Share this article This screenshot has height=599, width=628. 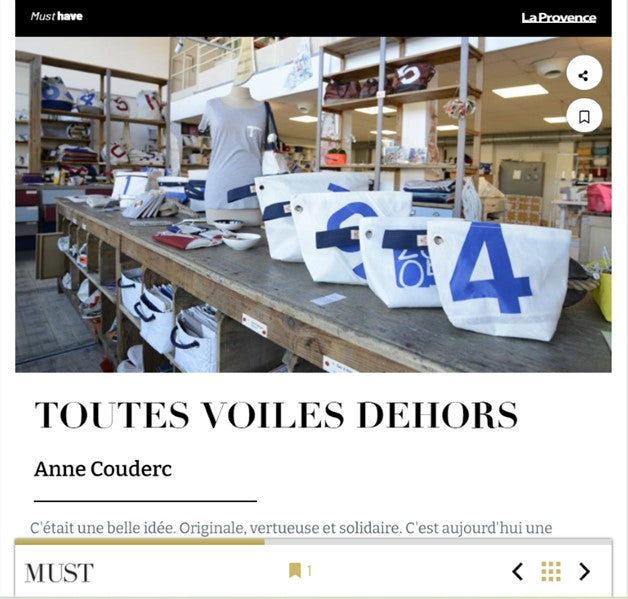[x=584, y=75]
